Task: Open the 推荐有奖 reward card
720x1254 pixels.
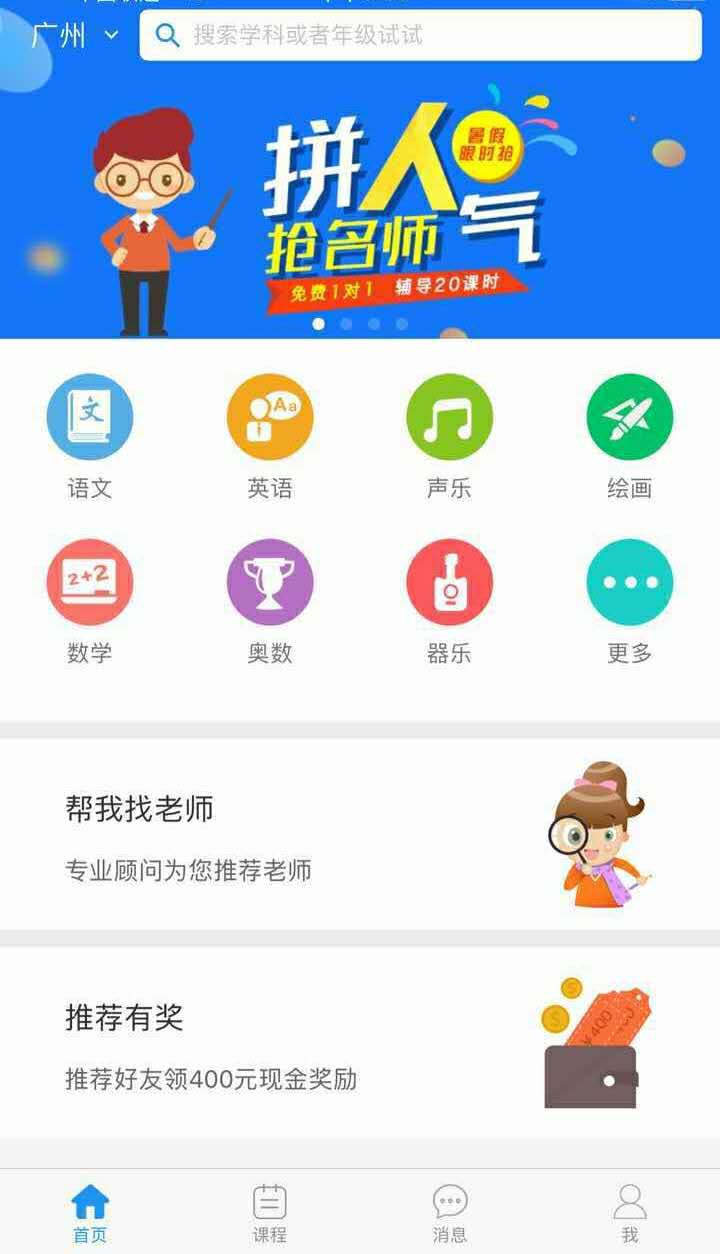Action: click(x=360, y=1043)
